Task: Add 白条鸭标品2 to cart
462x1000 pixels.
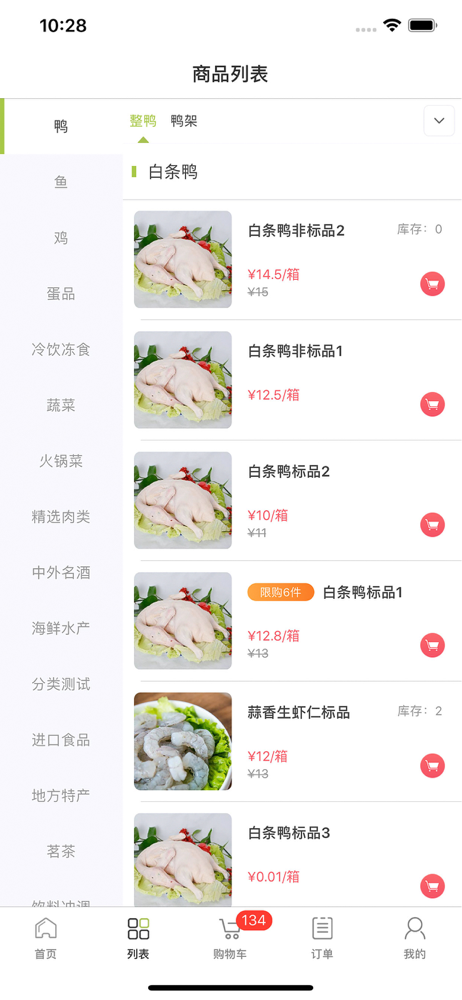Action: click(432, 525)
